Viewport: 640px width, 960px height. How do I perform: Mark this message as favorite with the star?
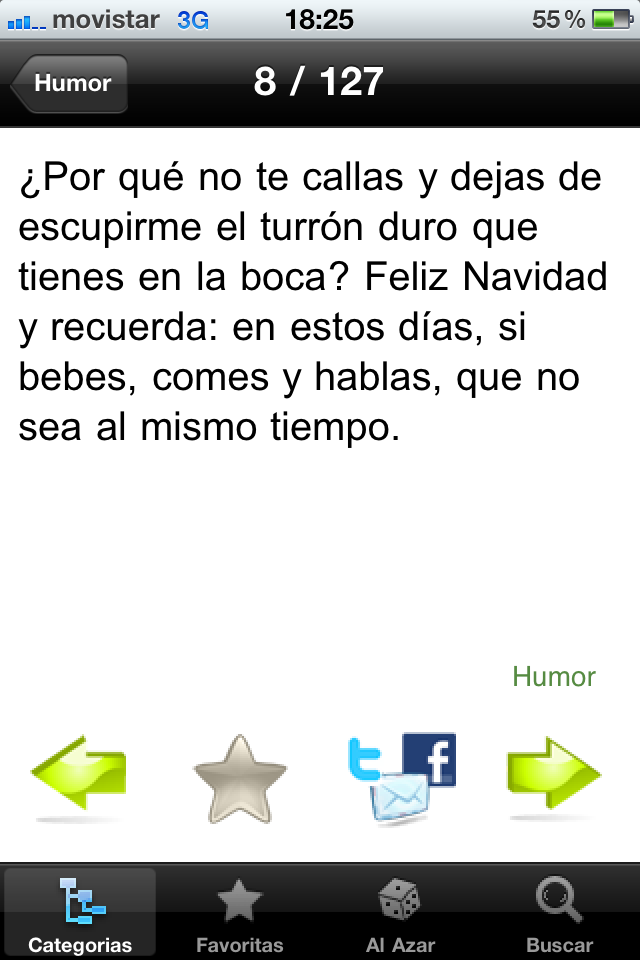(239, 779)
